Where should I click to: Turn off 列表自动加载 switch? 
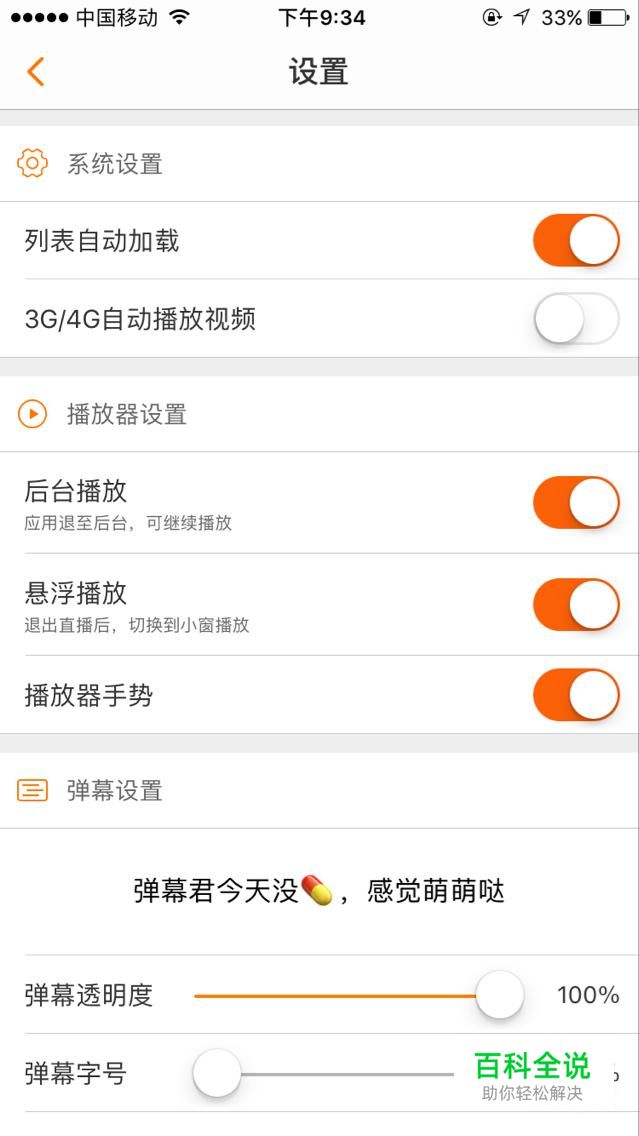pyautogui.click(x=576, y=240)
